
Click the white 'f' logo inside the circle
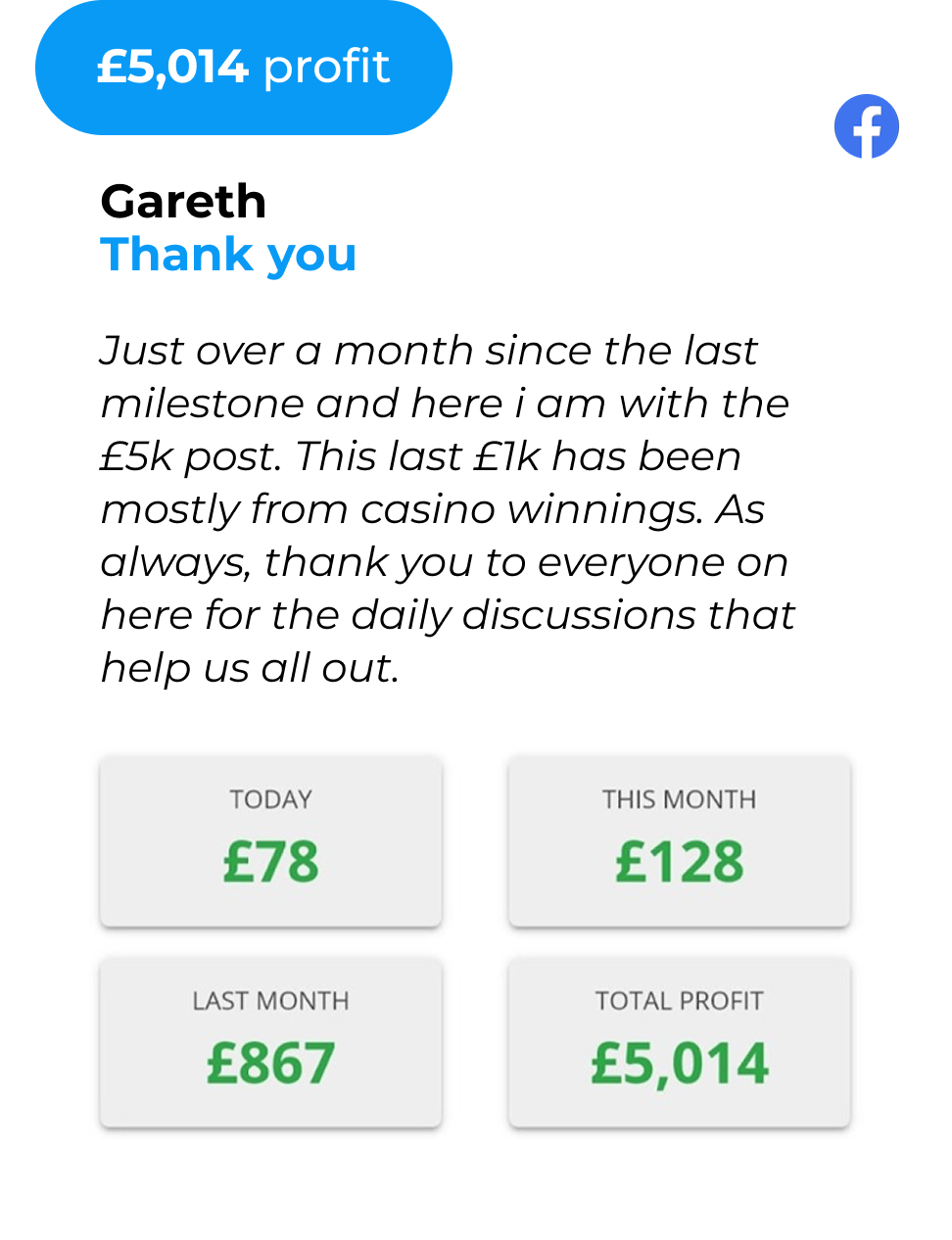[x=866, y=125]
